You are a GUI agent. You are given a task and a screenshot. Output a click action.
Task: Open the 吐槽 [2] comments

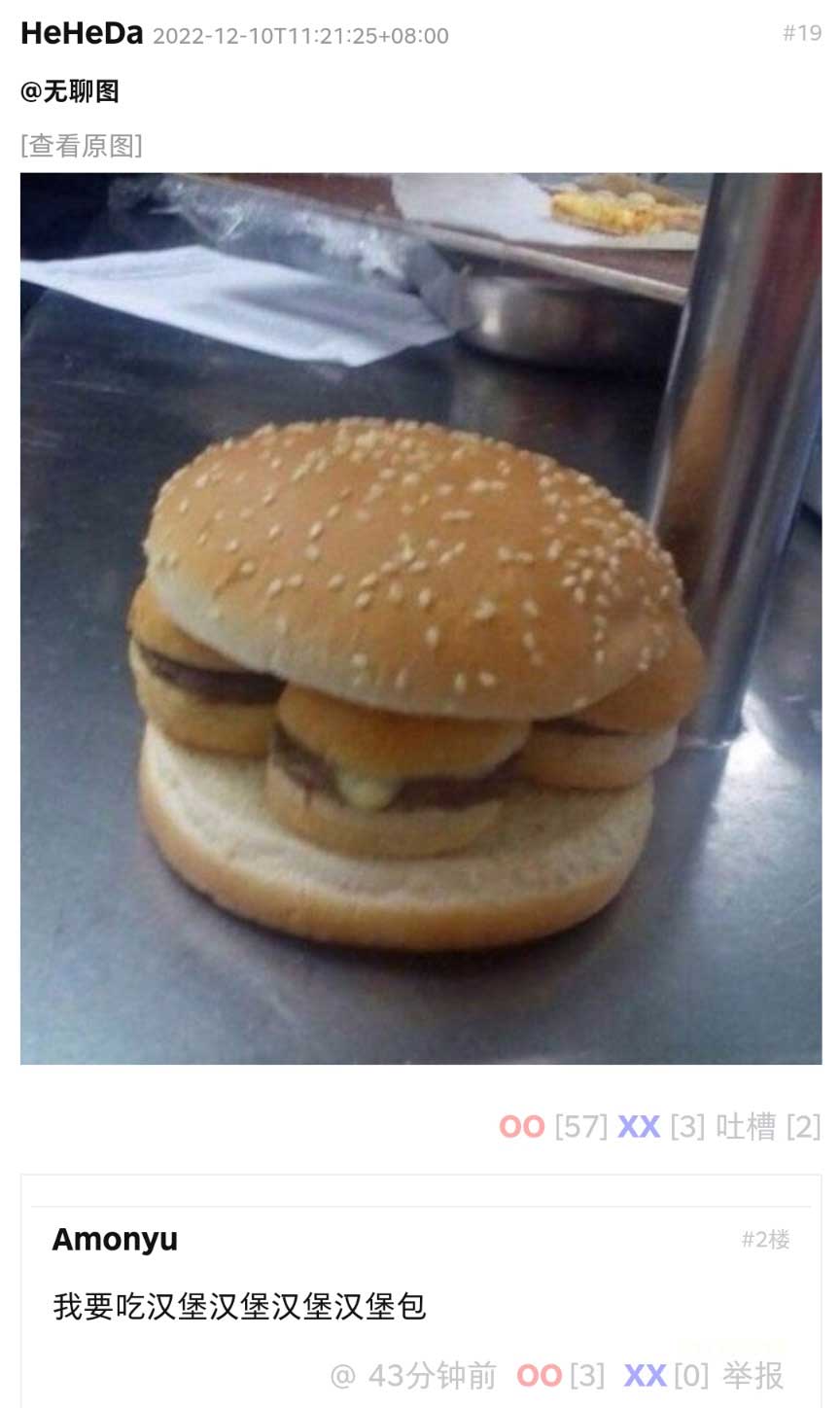[x=768, y=1127]
